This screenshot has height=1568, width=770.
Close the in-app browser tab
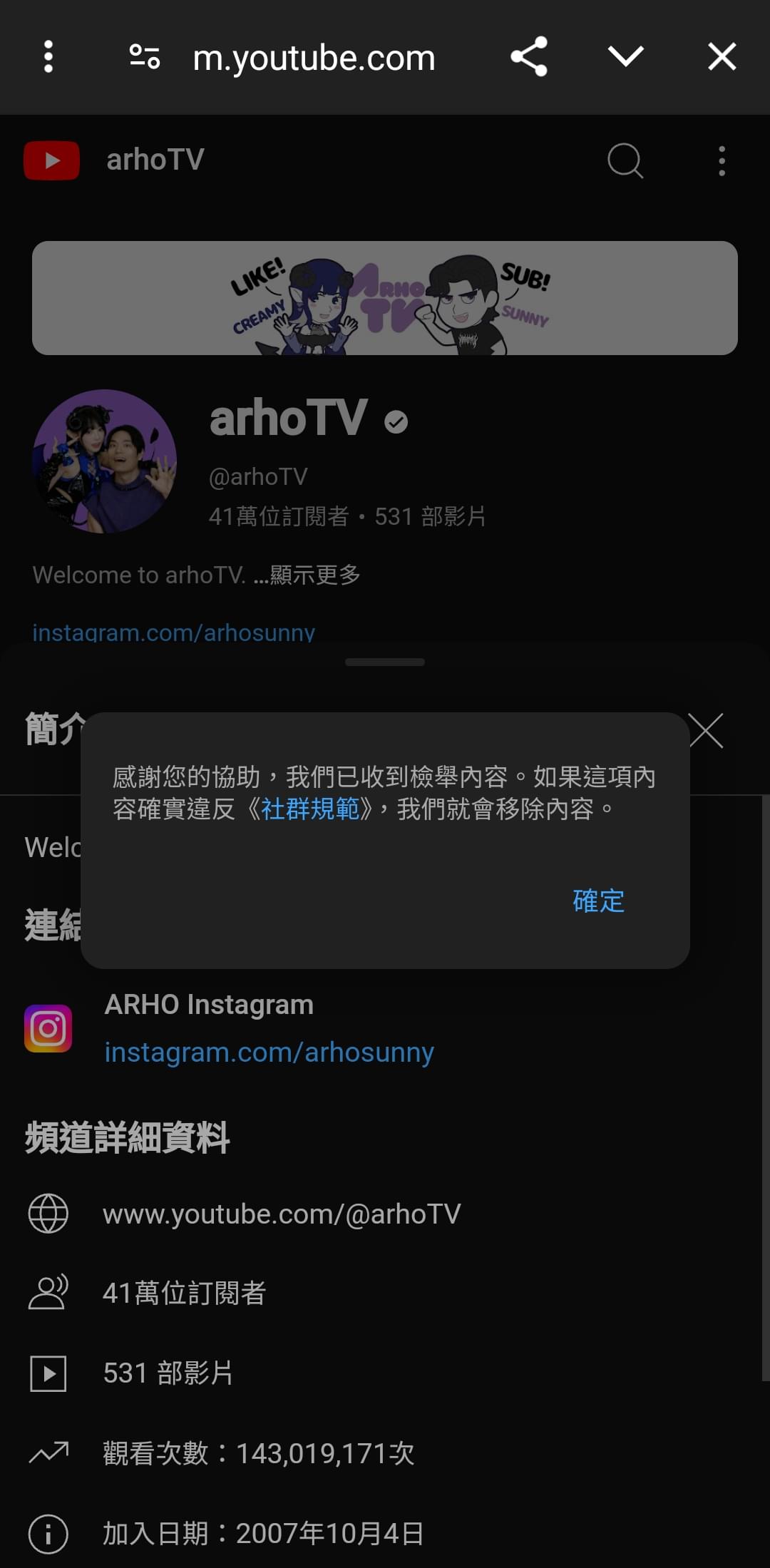(722, 57)
